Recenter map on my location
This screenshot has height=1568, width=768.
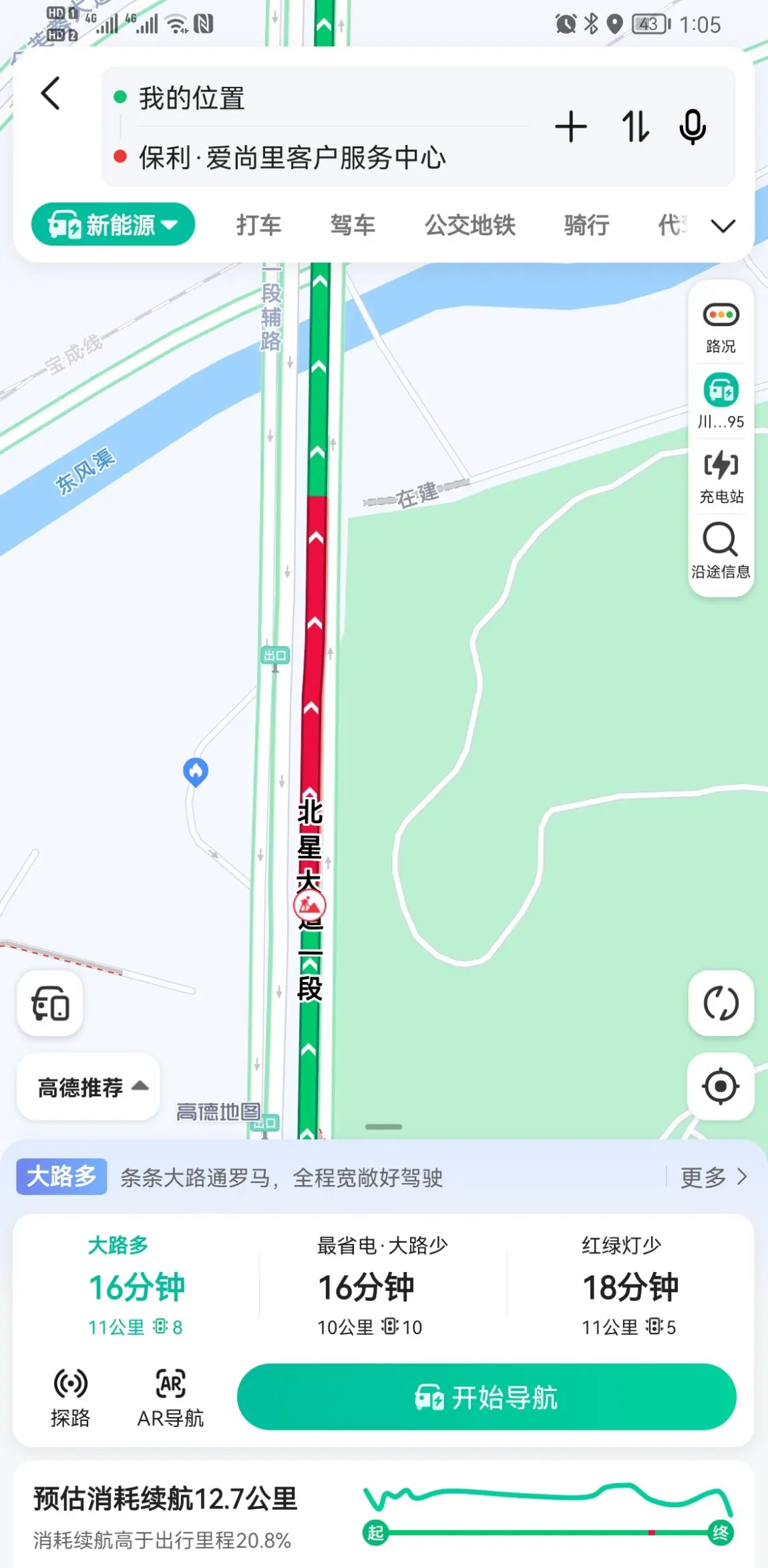point(721,1086)
